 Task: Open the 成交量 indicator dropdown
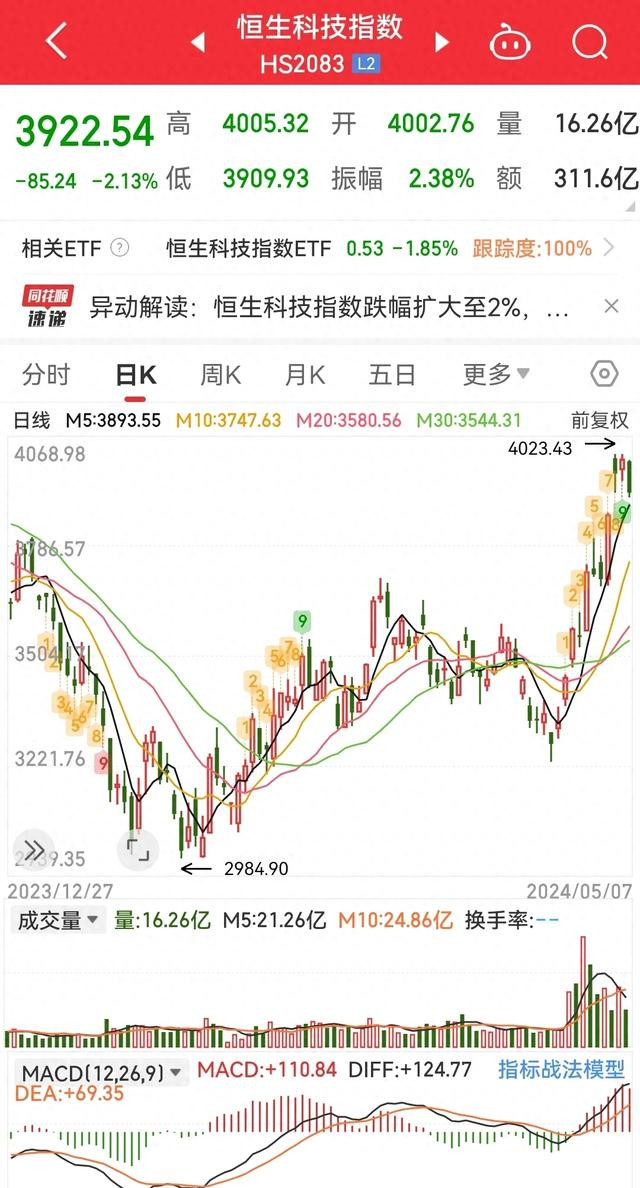[x=58, y=921]
